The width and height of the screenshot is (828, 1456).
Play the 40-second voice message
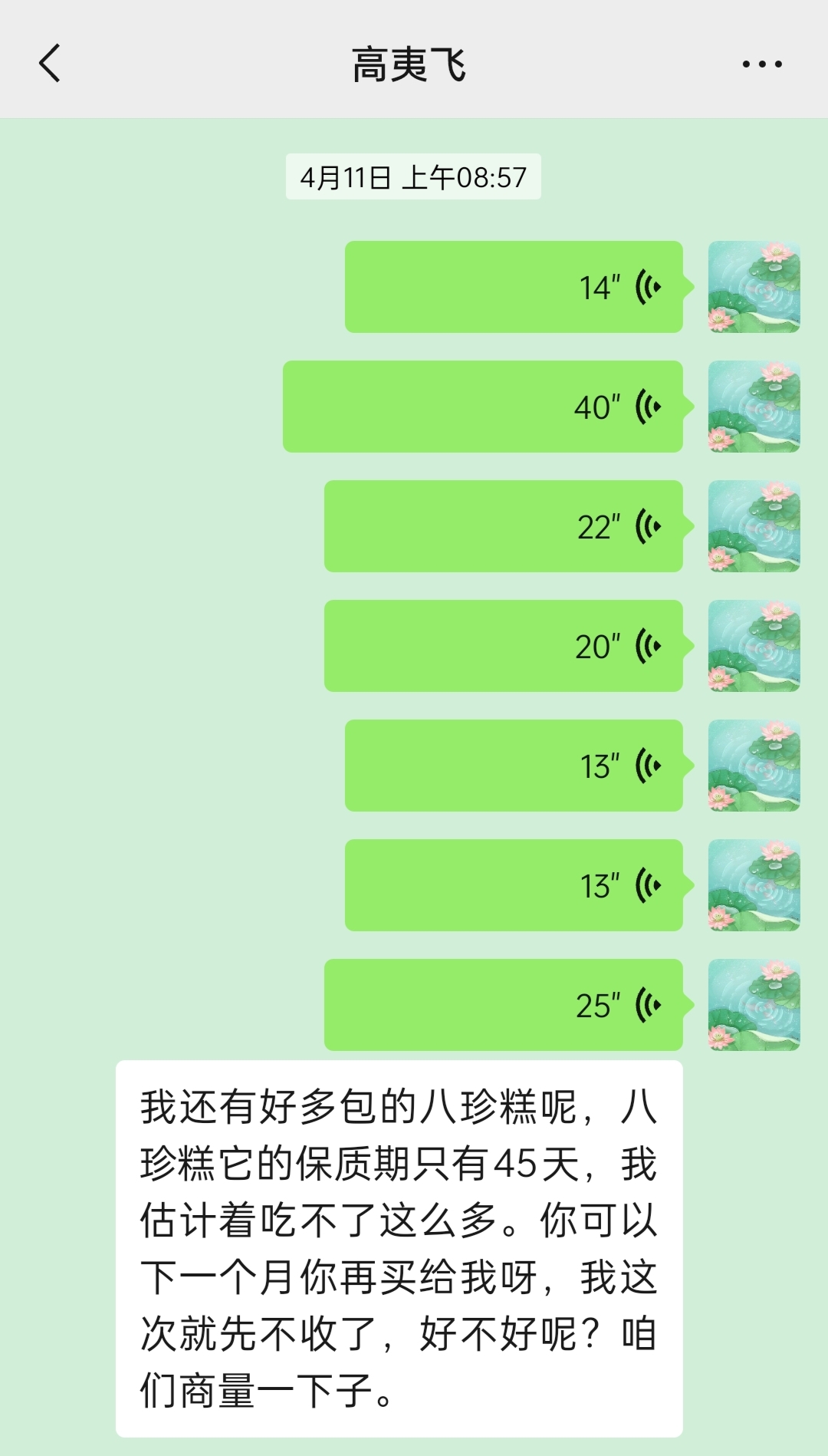pos(483,407)
